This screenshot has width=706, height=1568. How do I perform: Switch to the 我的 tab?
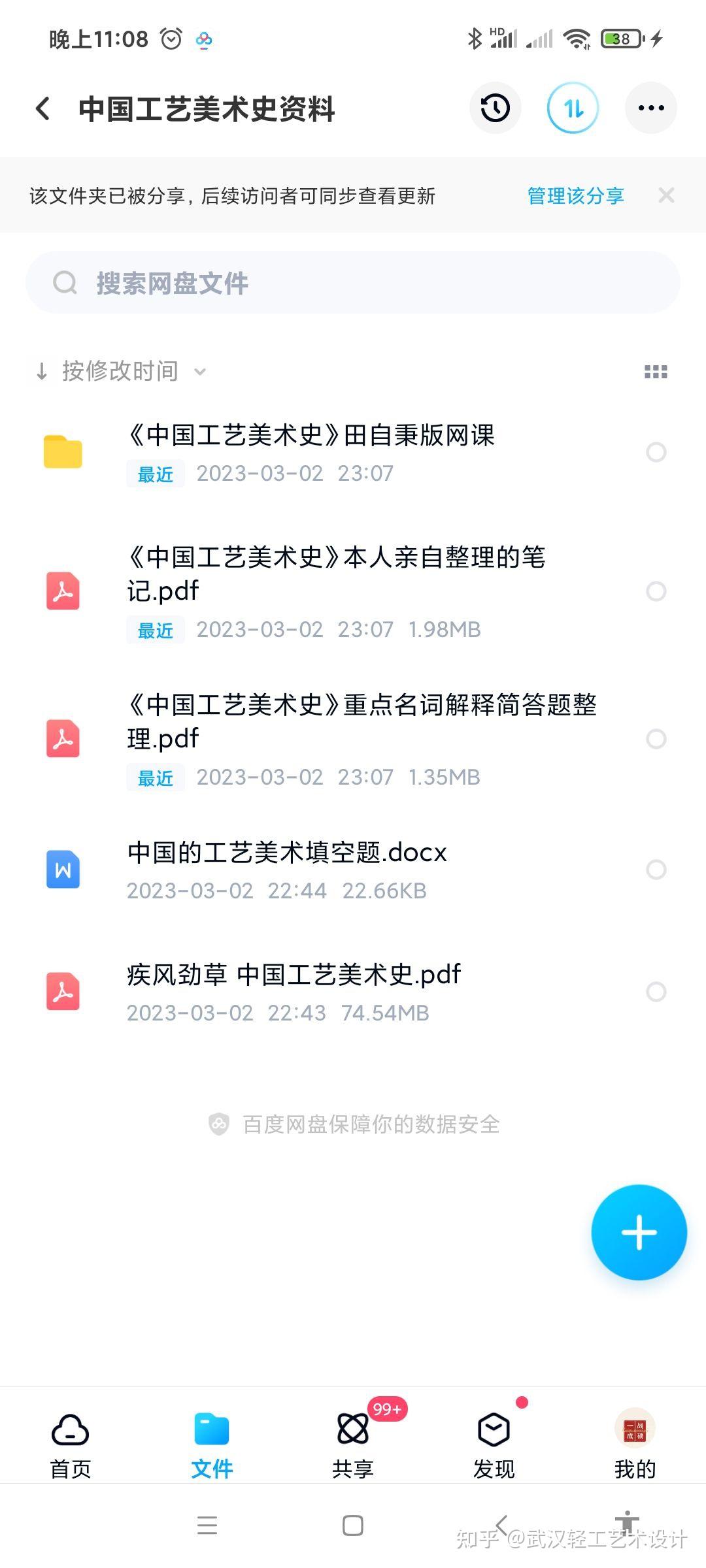point(635,1446)
